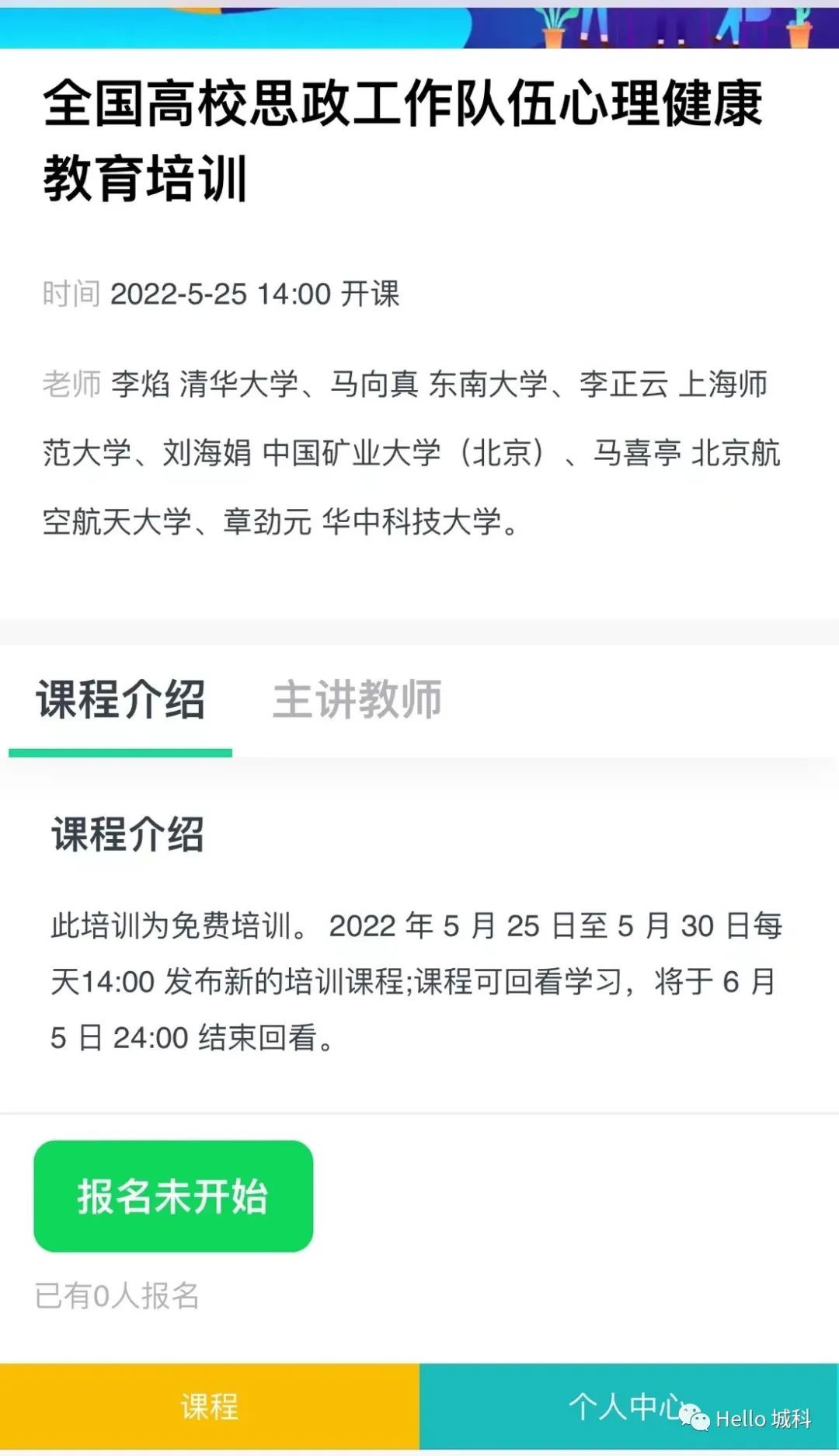The width and height of the screenshot is (839, 1456).
Task: Tap the green 报名未开始 button
Action: [173, 1196]
